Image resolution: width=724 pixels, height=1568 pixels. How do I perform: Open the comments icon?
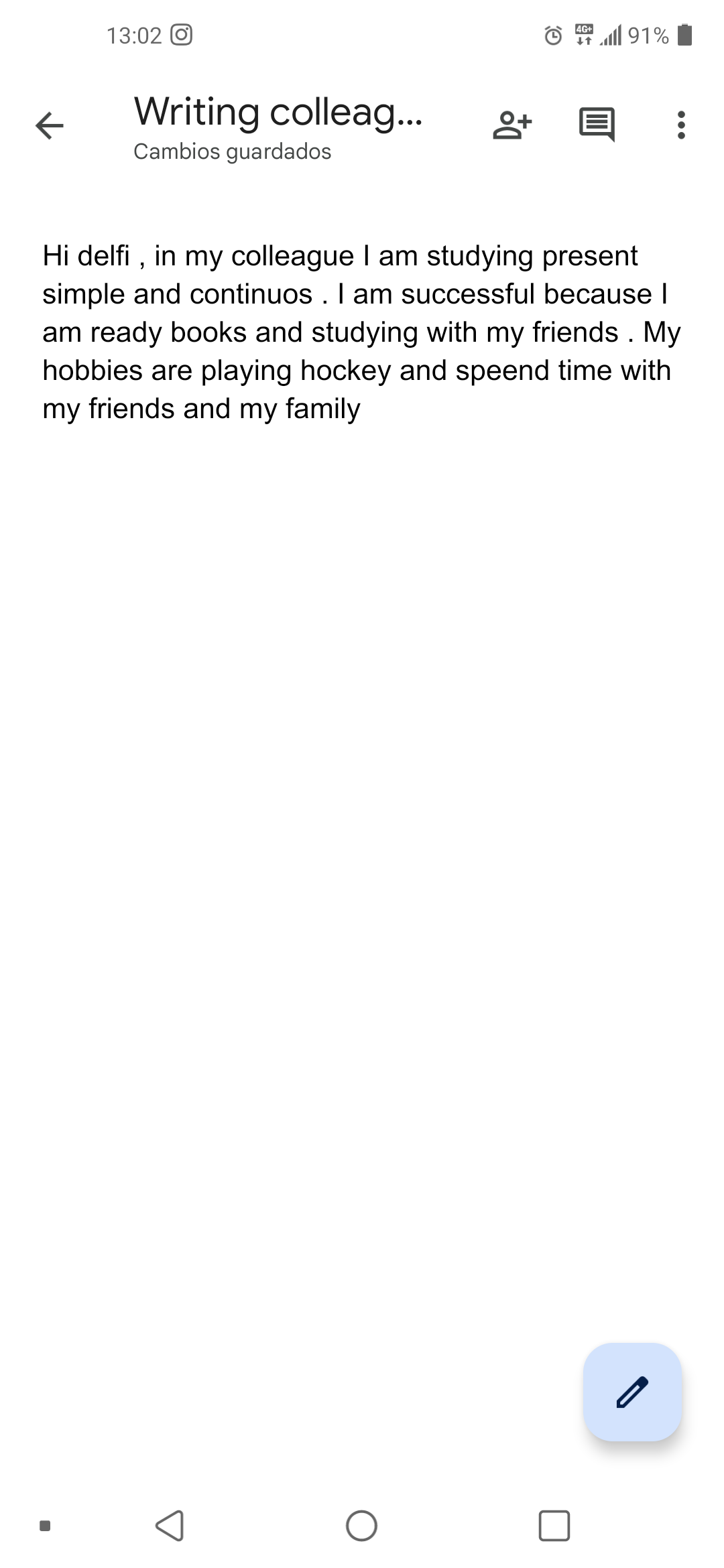(596, 125)
